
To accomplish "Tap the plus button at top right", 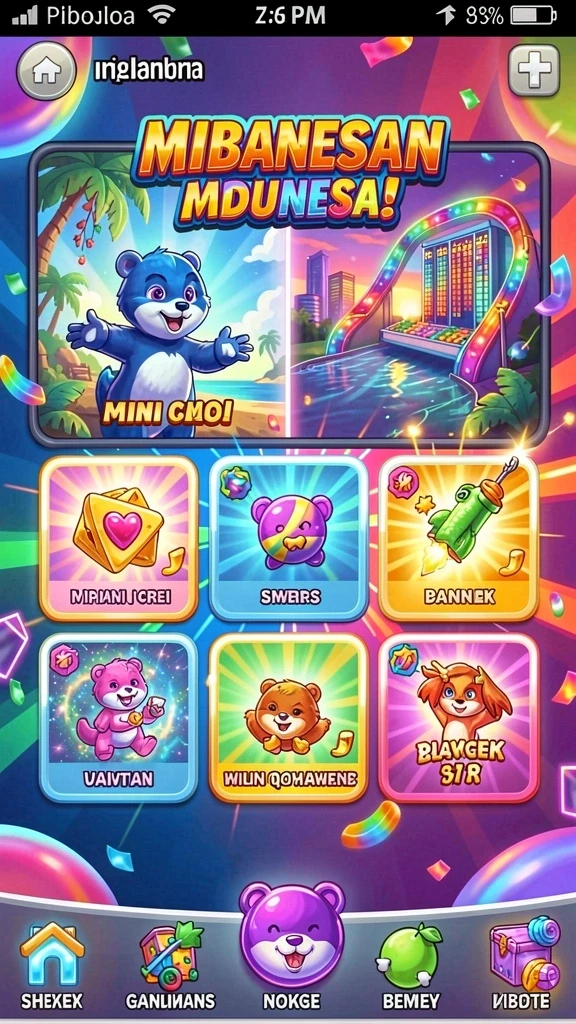I will pyautogui.click(x=534, y=71).
